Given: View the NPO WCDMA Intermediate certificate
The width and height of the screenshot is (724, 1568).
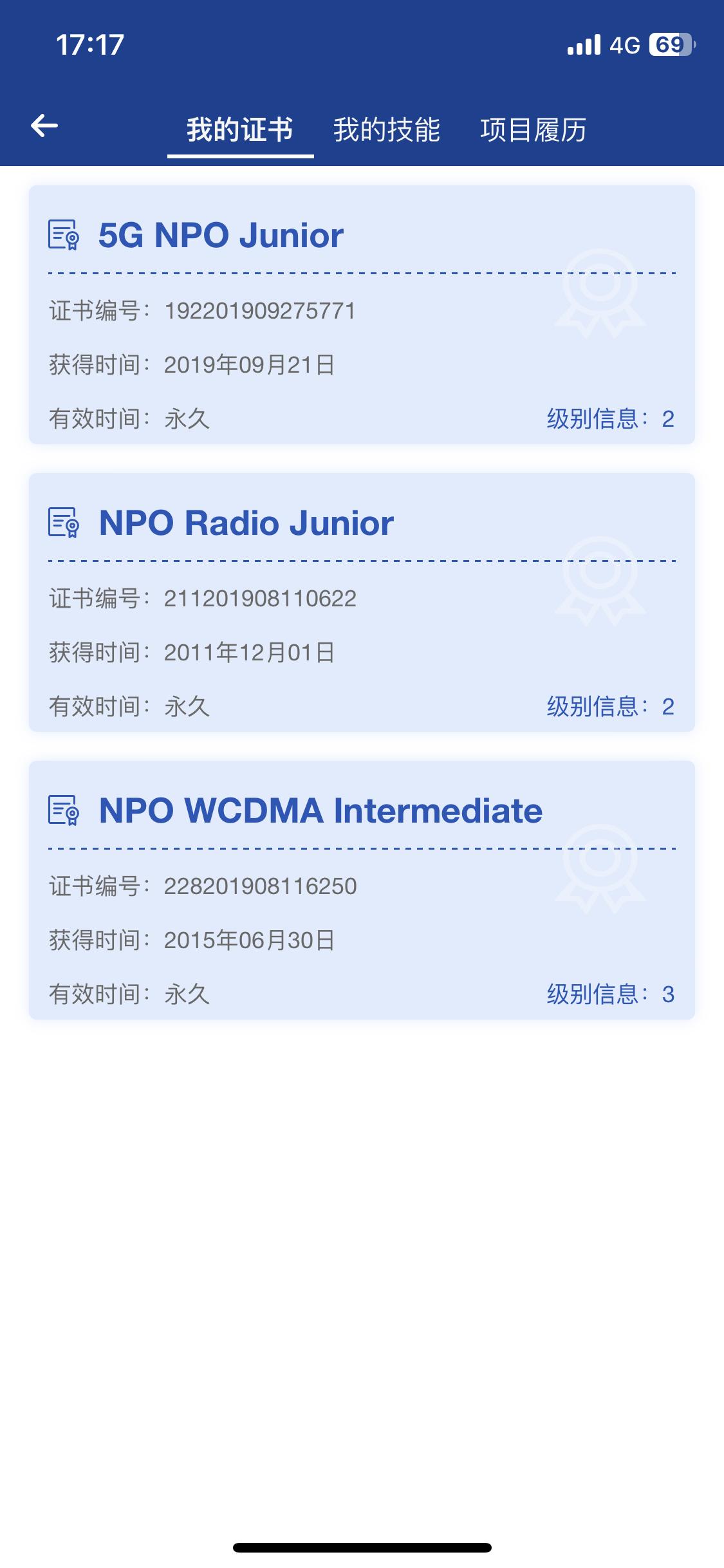Looking at the screenshot, I should (x=362, y=890).
